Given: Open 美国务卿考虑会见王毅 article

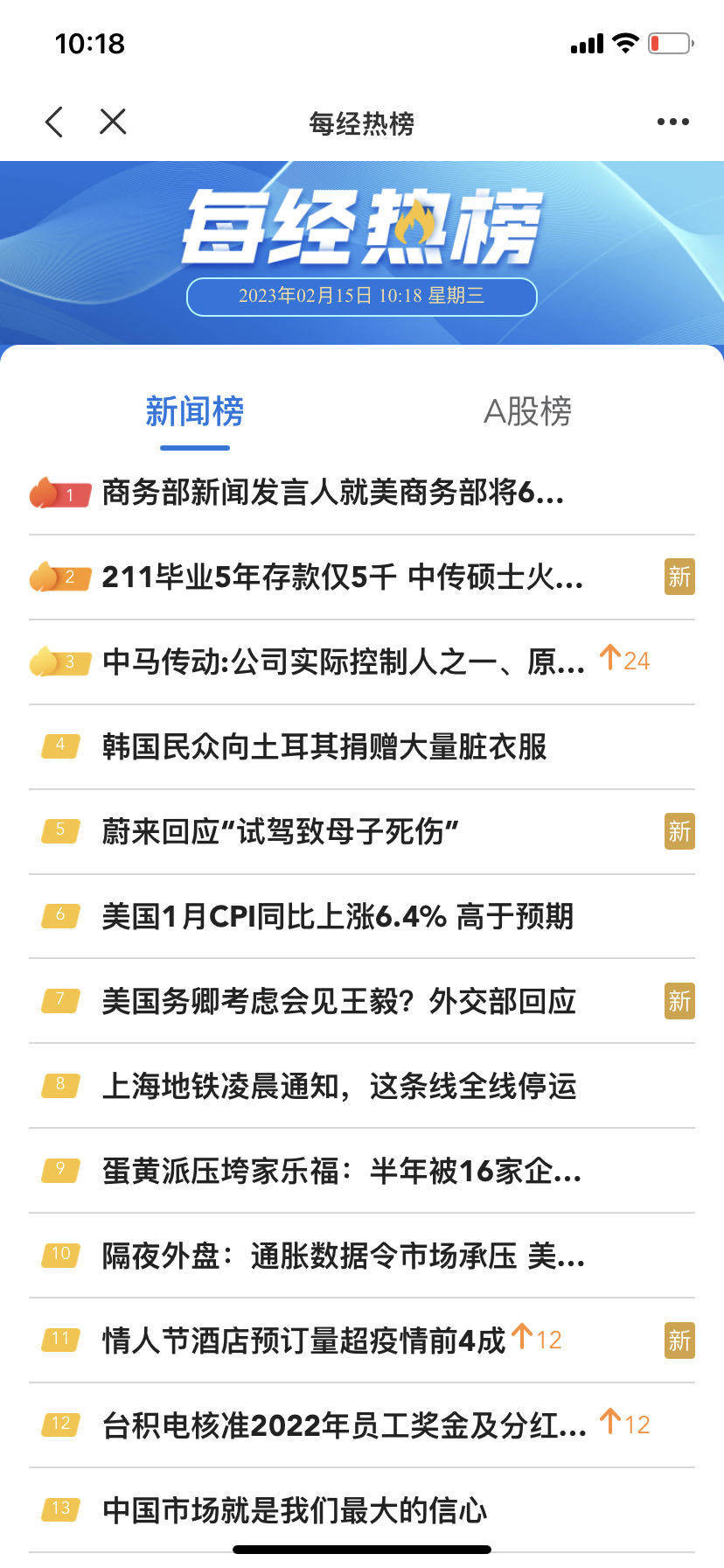Looking at the screenshot, I should [338, 1001].
